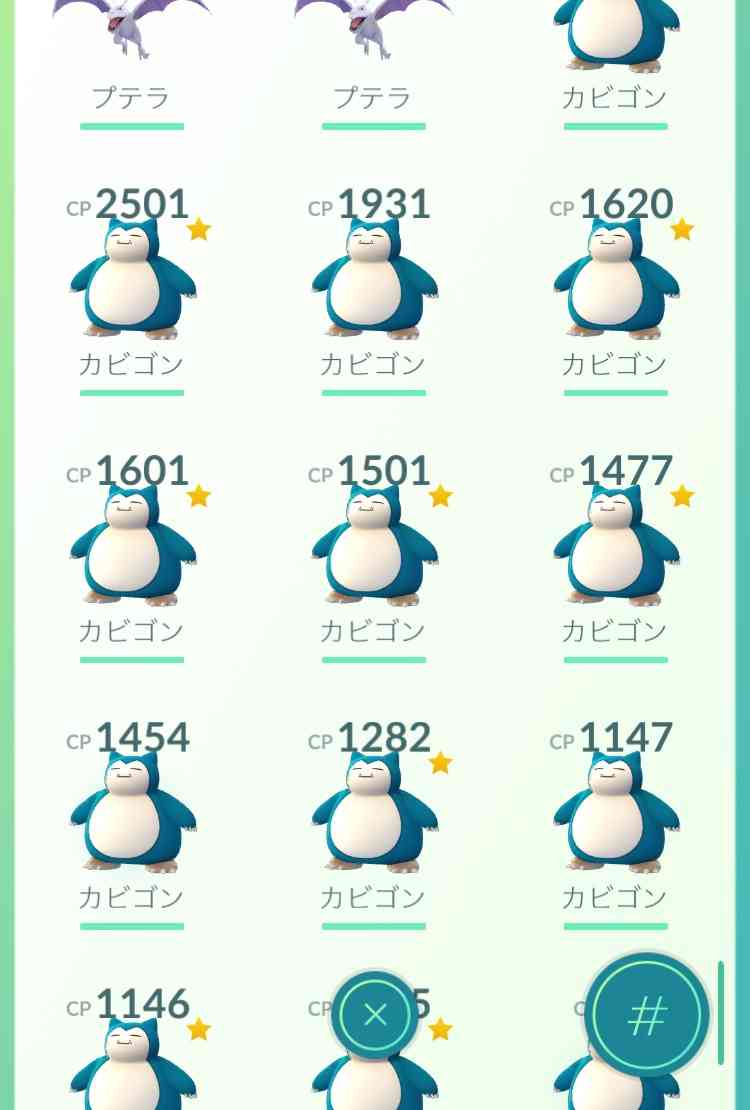Toggle the favorite star on CP 2501 Snorlax
Screen dimensions: 750x1110
(x=199, y=229)
